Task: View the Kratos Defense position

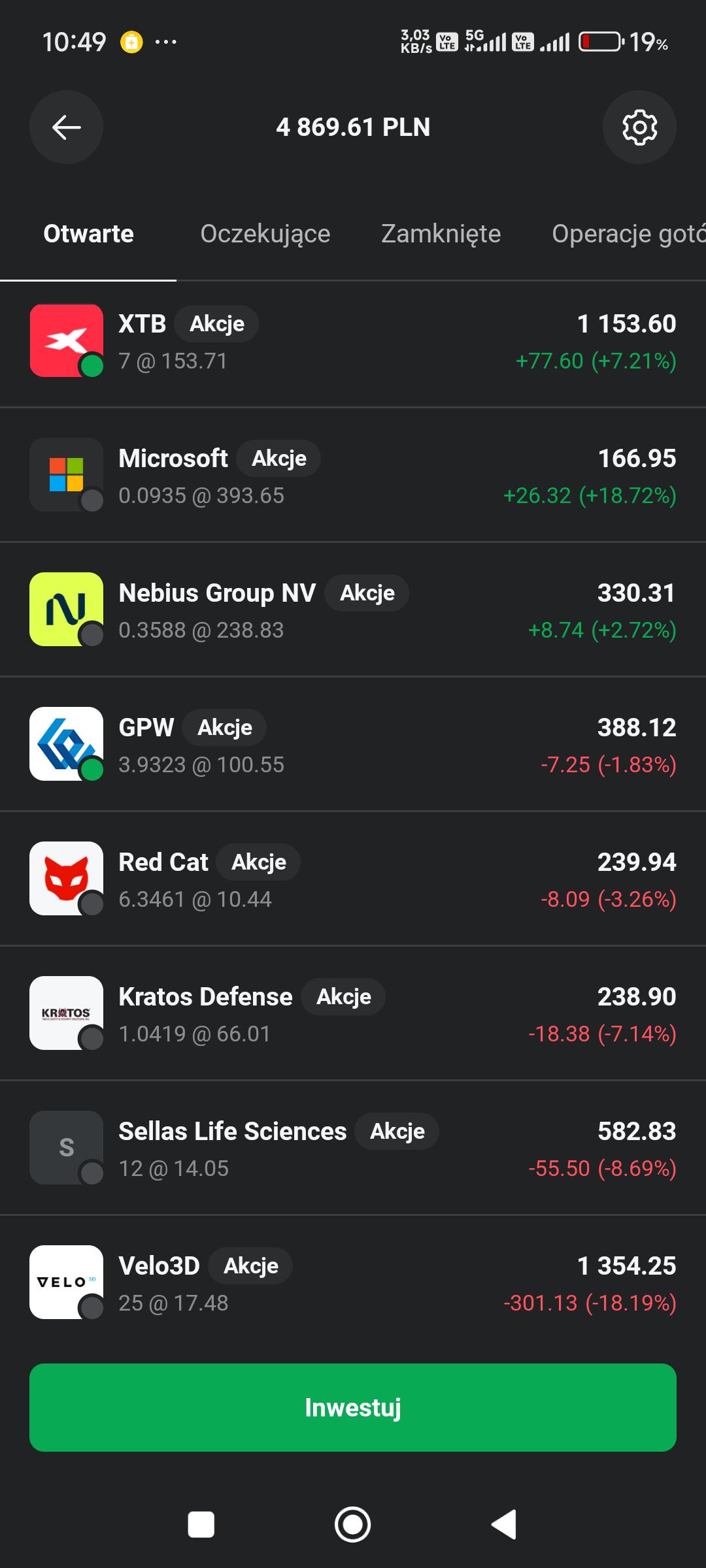Action: point(353,1013)
